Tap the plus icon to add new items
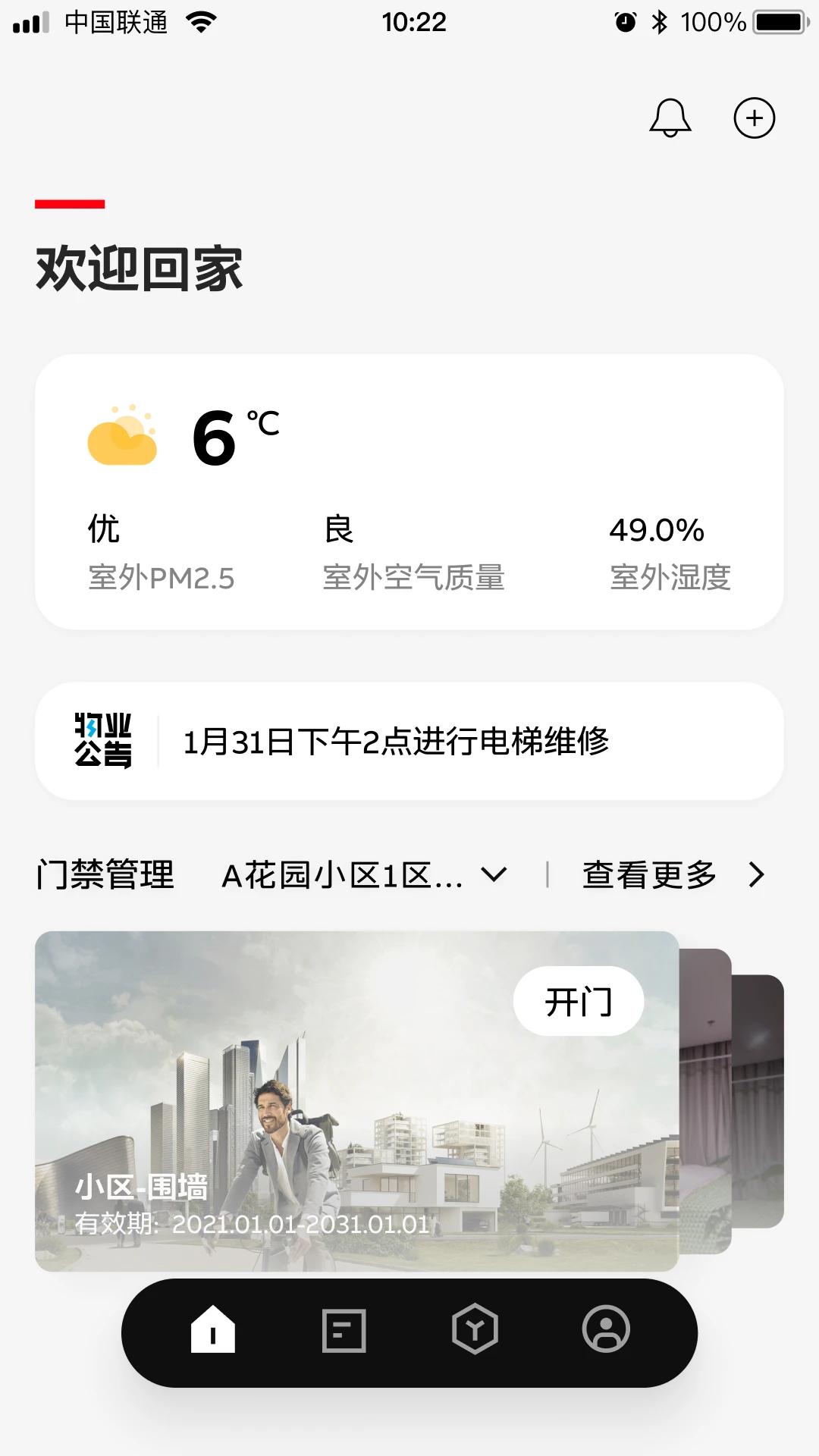The width and height of the screenshot is (819, 1456). pos(754,118)
